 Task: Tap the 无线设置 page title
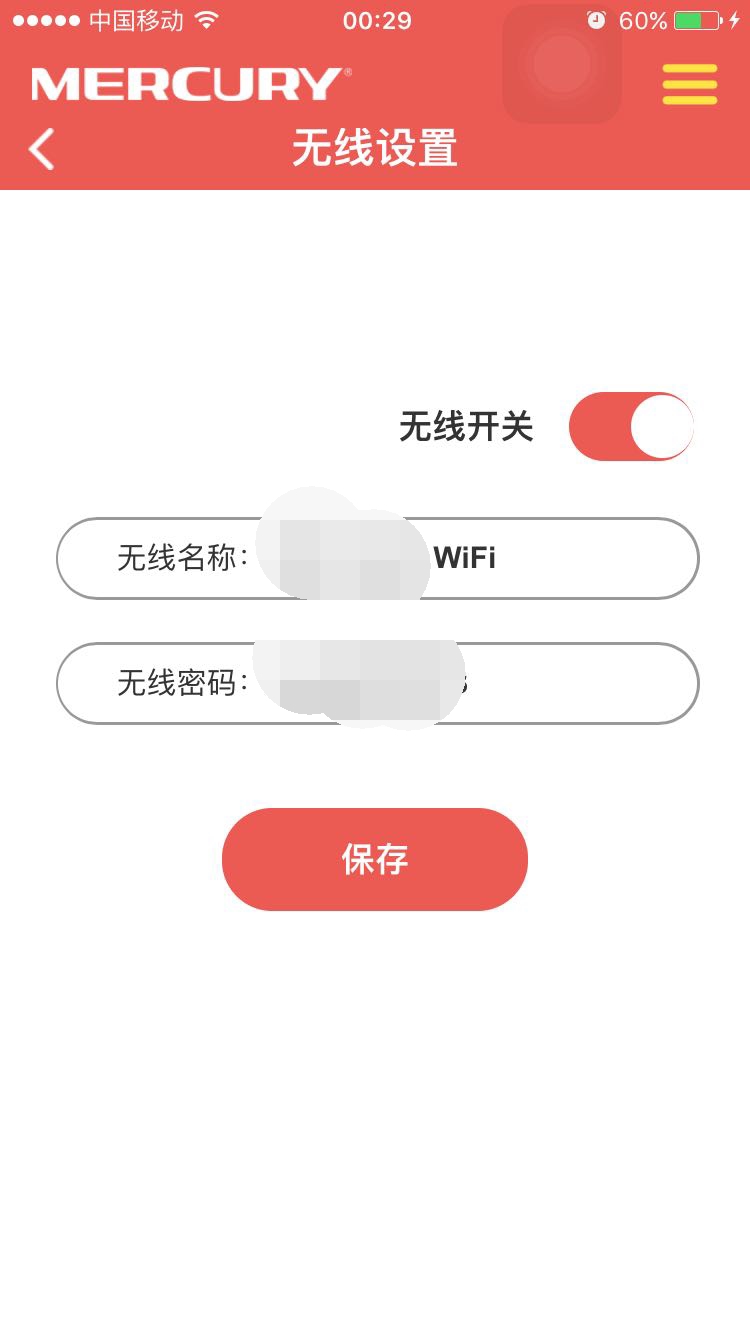tap(375, 148)
